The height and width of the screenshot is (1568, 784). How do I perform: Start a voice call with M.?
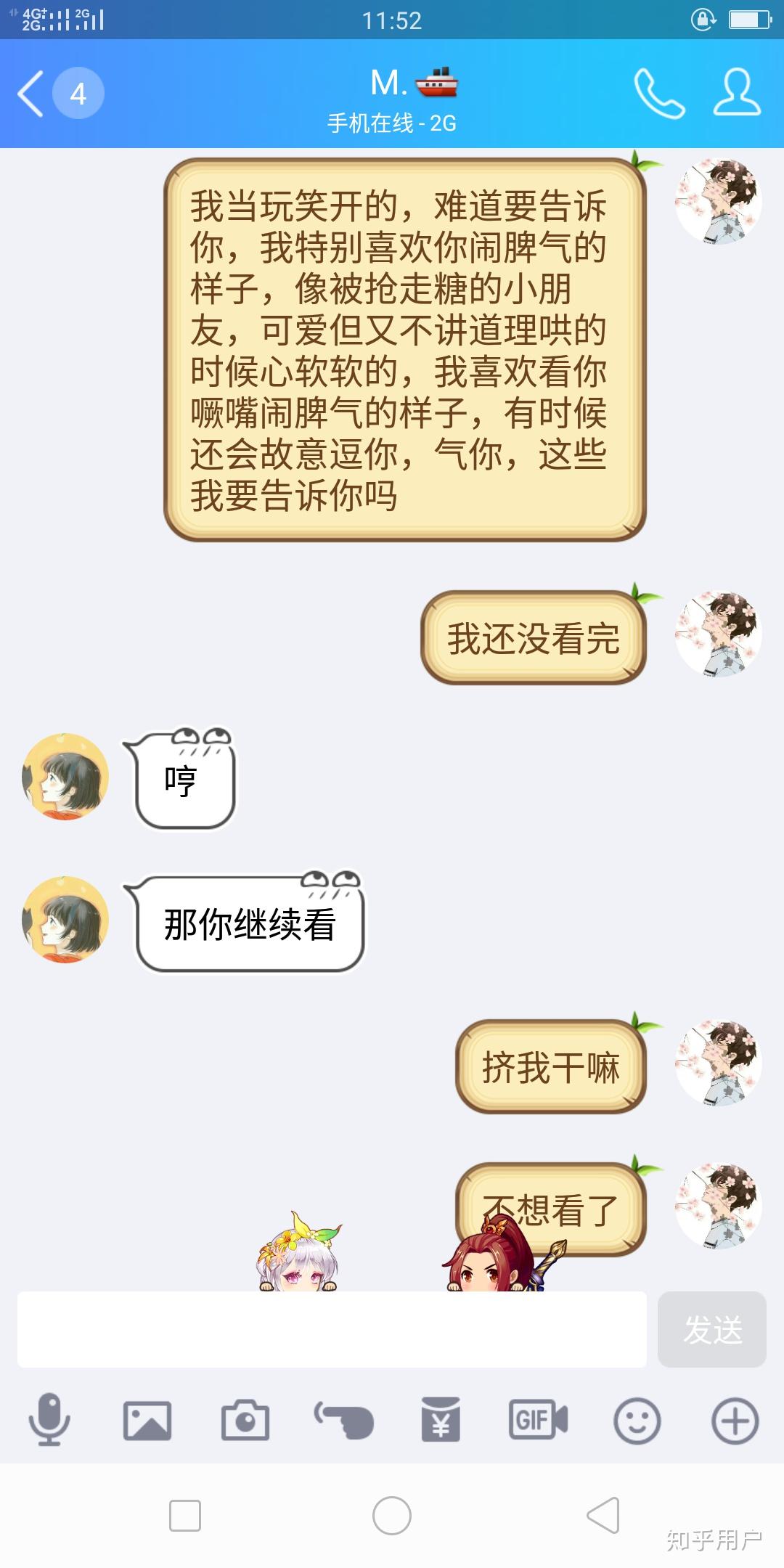point(658,93)
